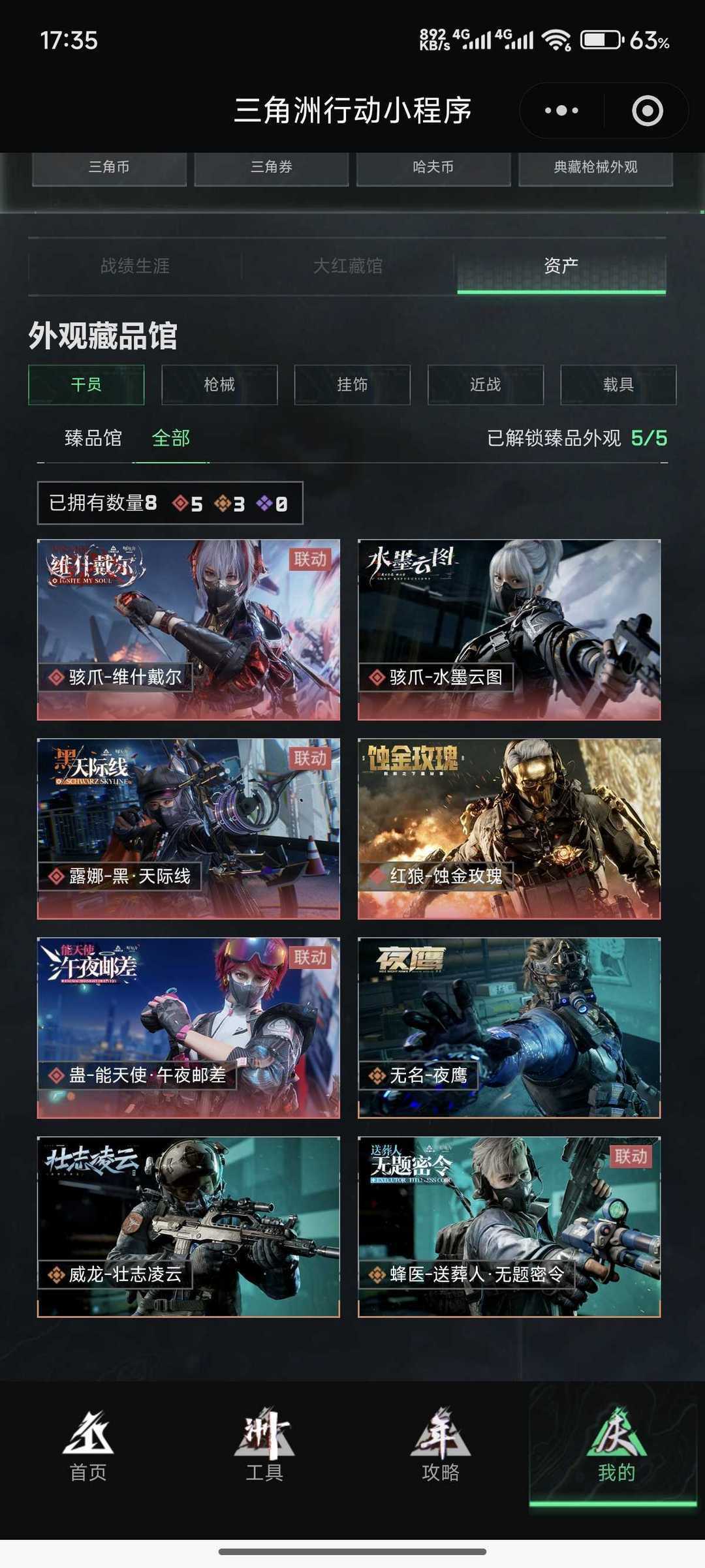705x1568 pixels.
Task: Open the mini program more options menu
Action: (x=561, y=110)
